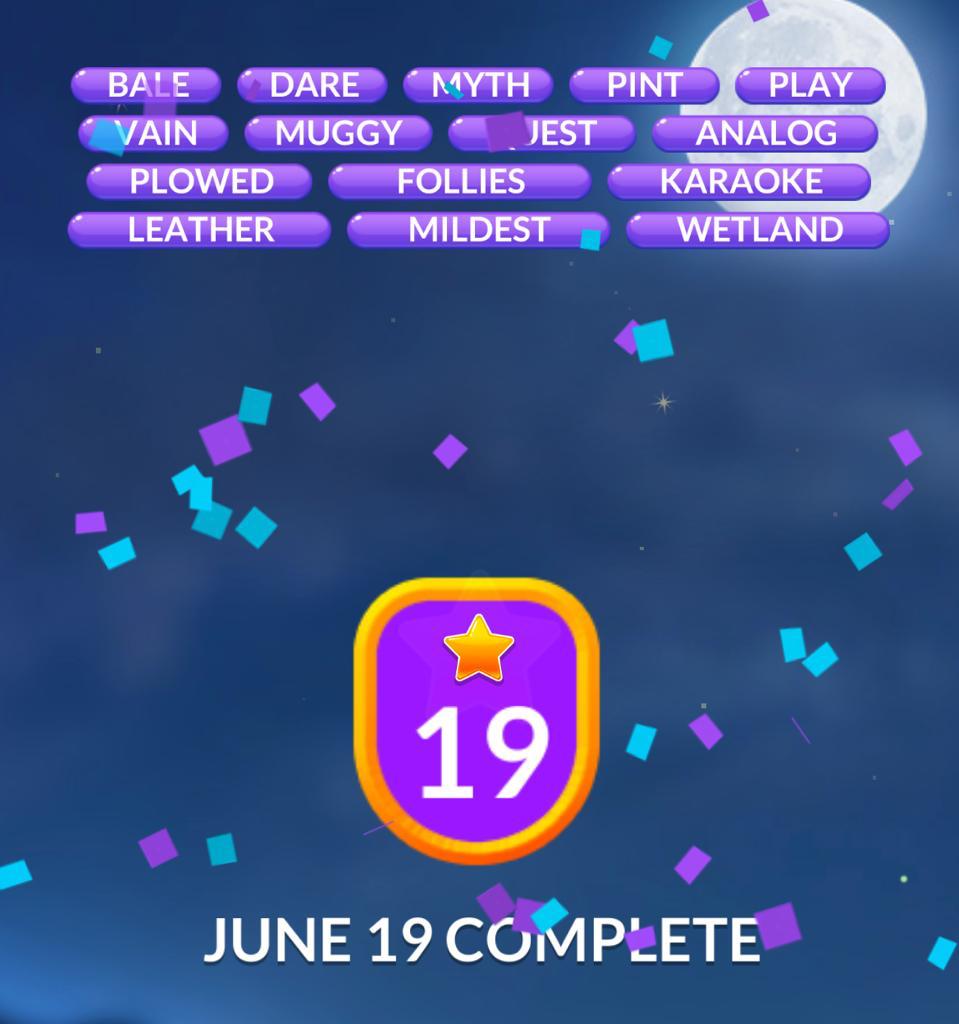
Task: Tap the LEATHER word chip
Action: click(x=199, y=230)
